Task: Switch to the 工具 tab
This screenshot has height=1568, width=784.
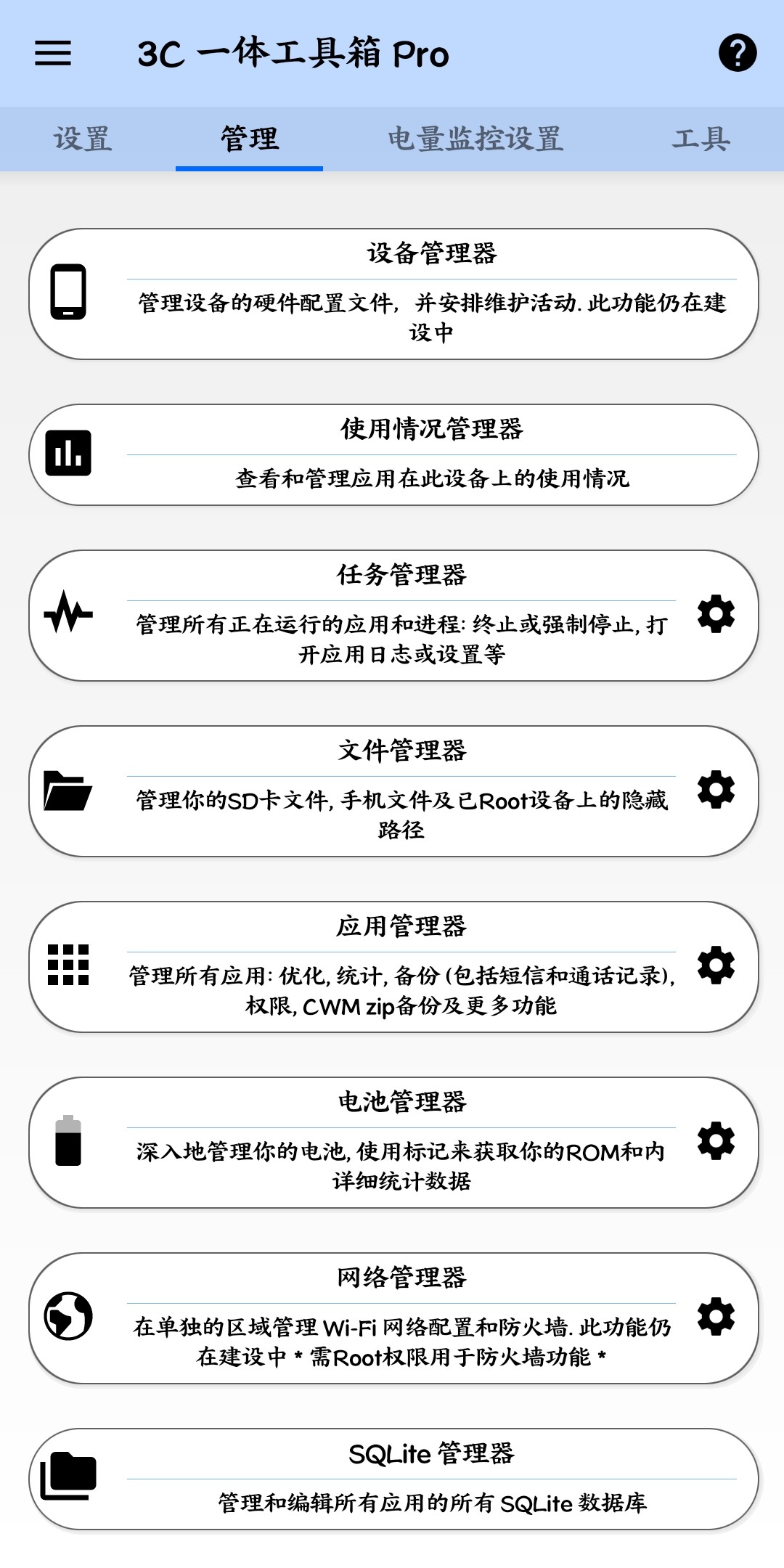Action: click(x=701, y=139)
